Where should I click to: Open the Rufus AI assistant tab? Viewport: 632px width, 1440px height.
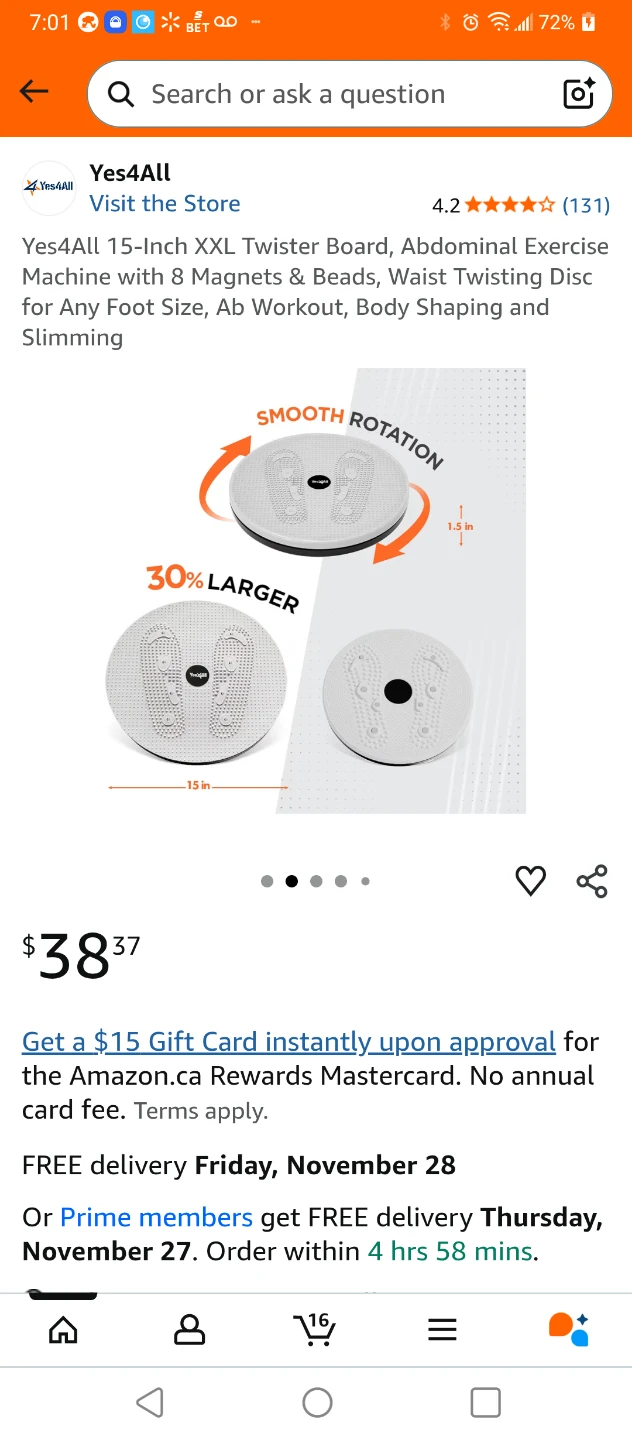[568, 1329]
